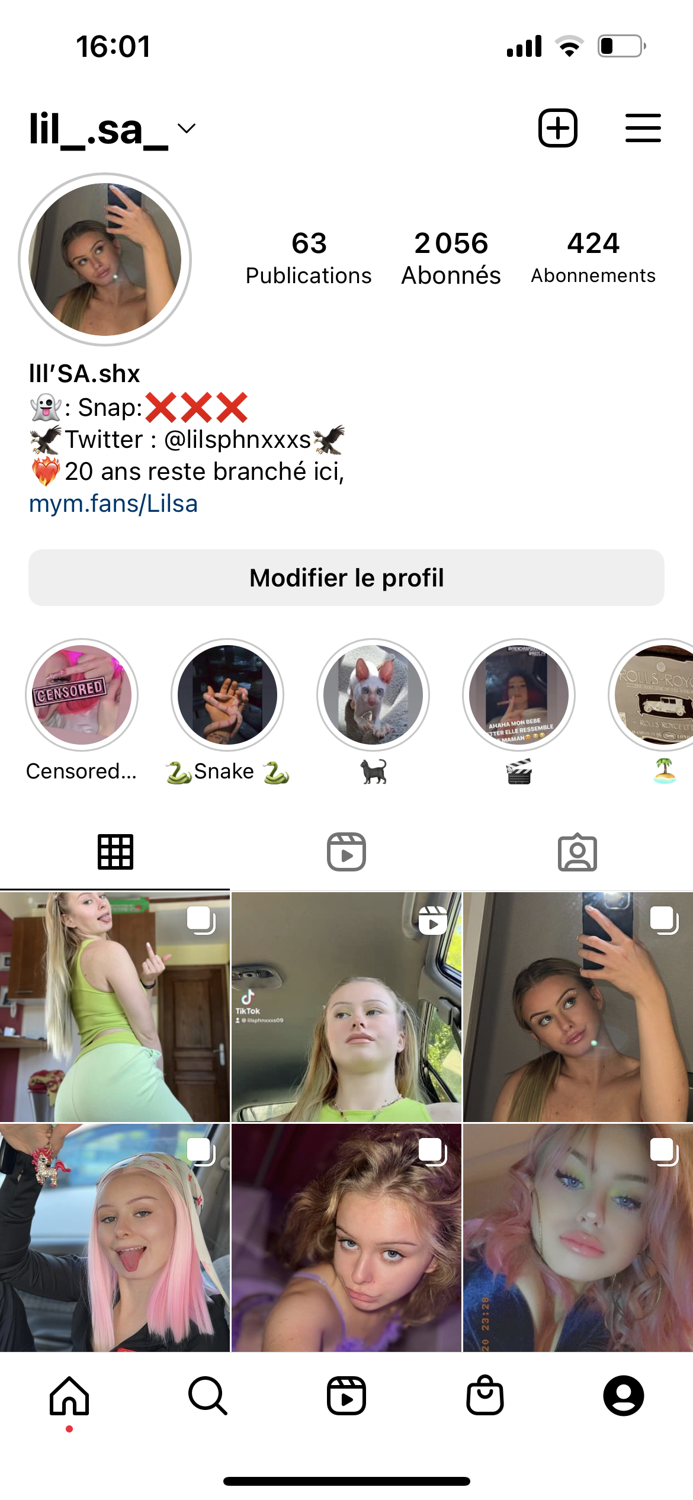Open the hamburger menu
The height and width of the screenshot is (1500, 693).
tap(643, 128)
